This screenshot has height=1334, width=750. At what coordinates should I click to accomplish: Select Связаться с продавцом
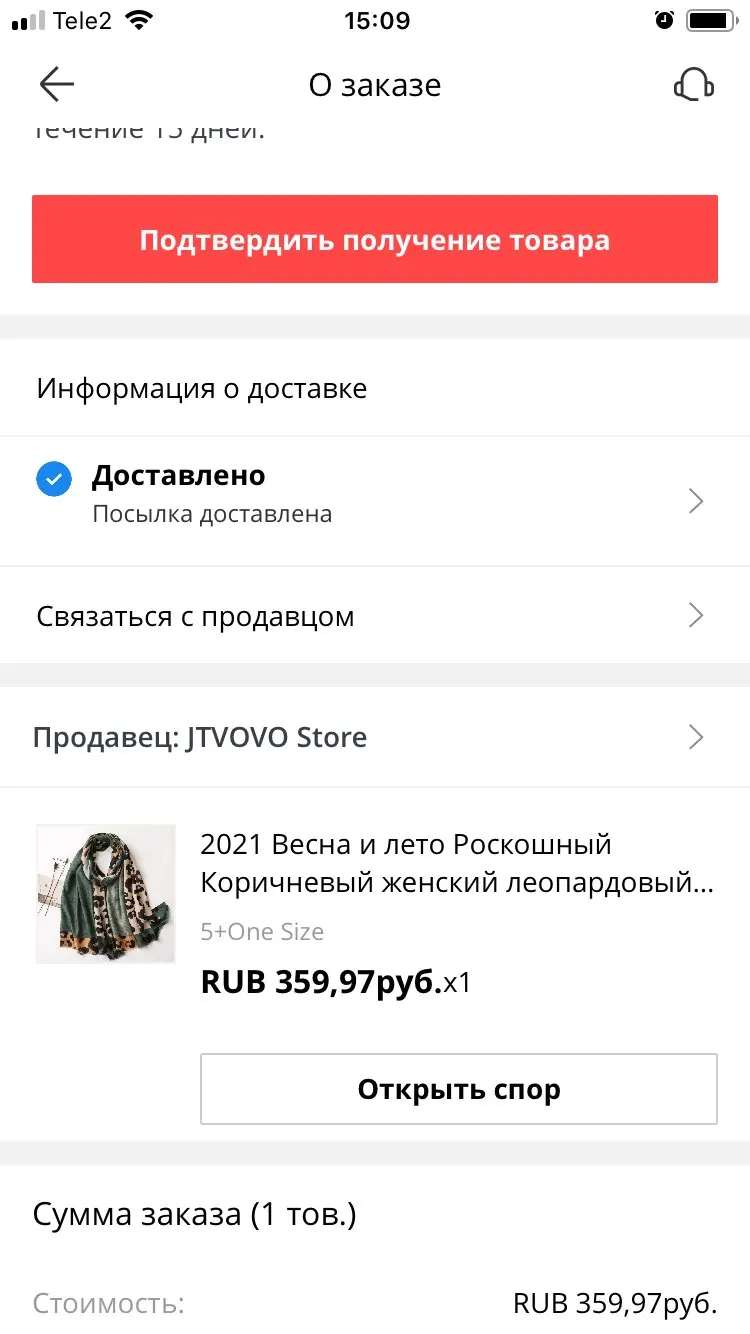[374, 616]
